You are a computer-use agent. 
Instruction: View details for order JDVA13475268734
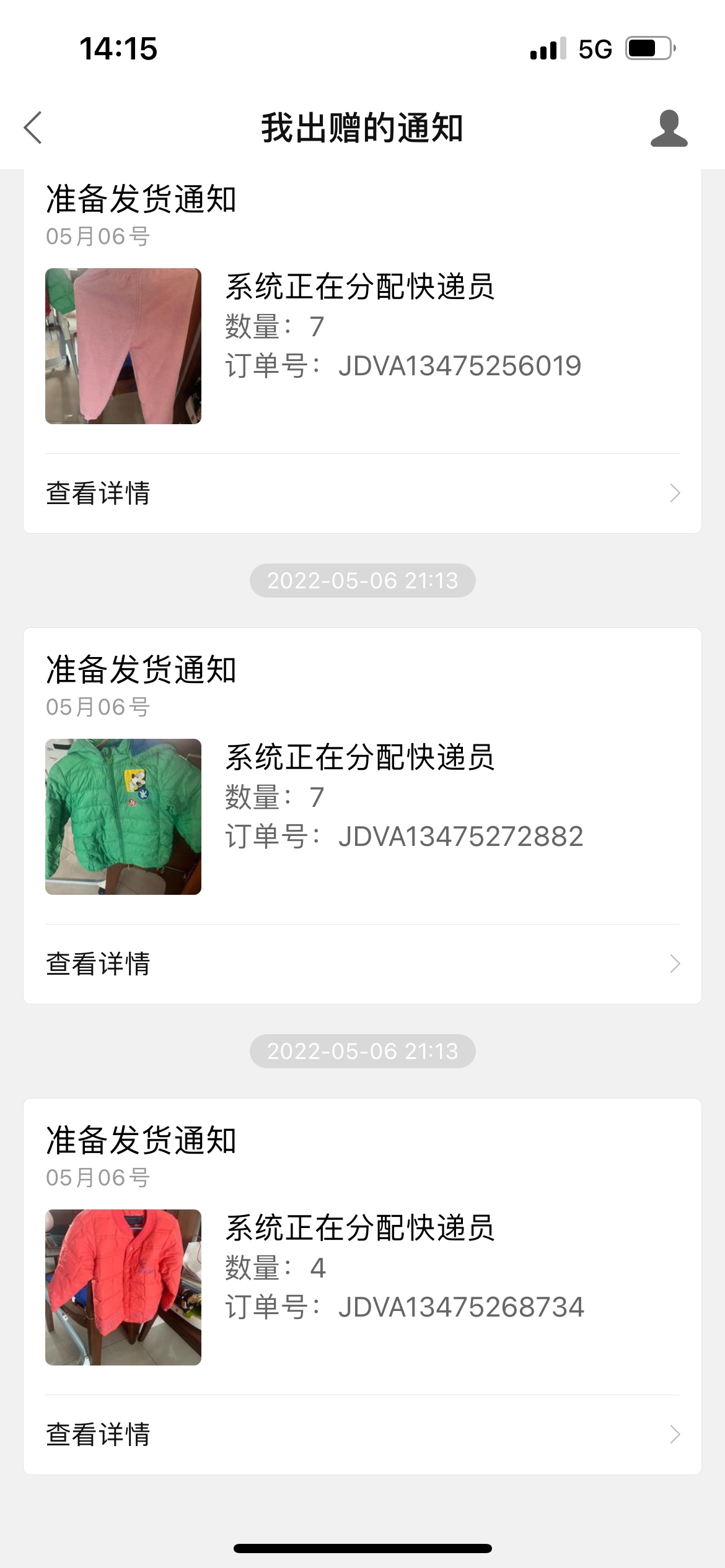click(362, 1435)
